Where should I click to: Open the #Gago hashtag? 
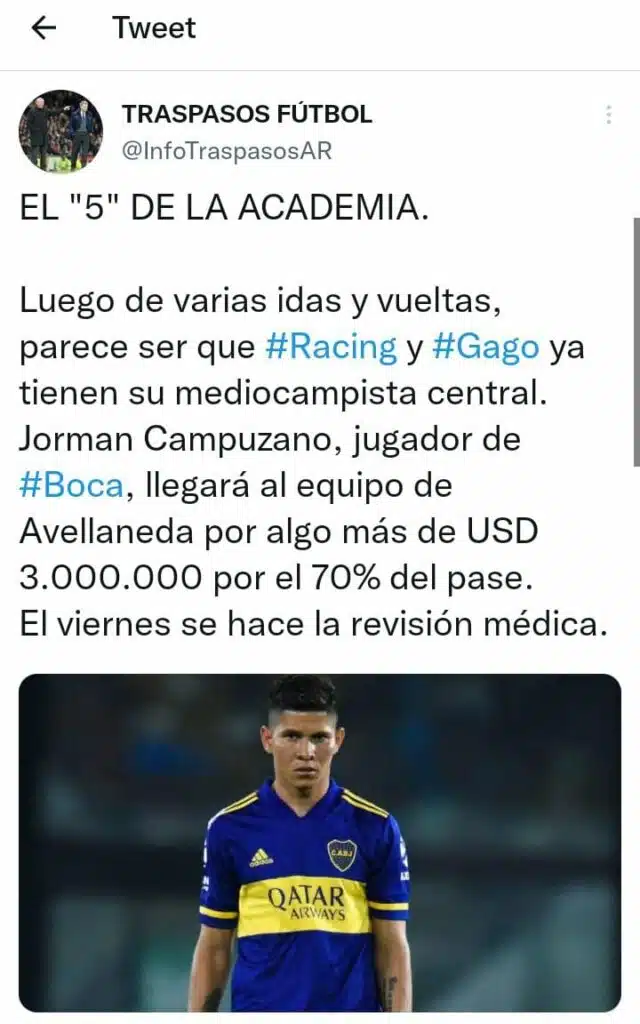click(486, 347)
